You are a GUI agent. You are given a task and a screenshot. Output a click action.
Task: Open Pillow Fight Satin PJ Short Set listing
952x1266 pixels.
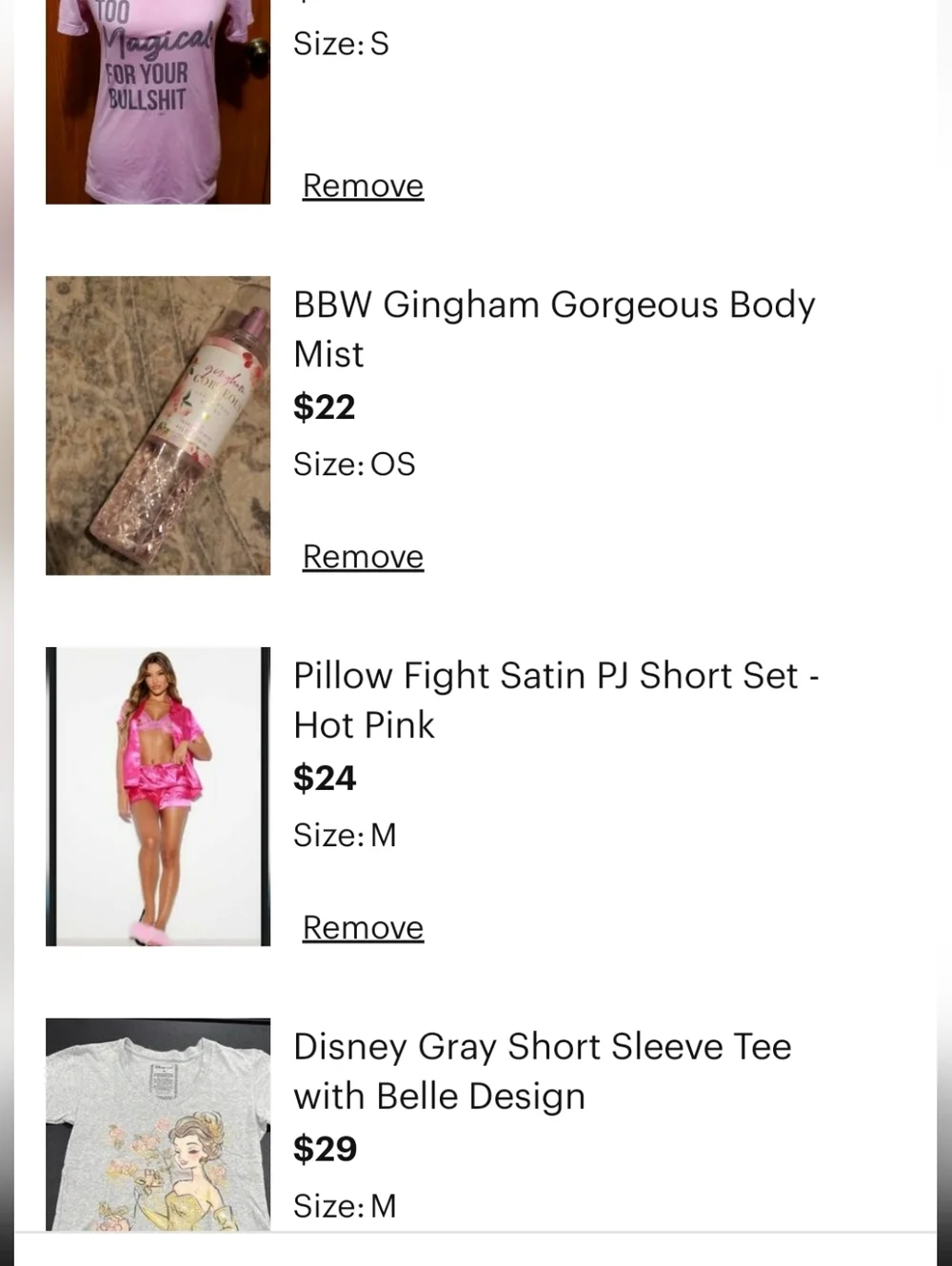click(x=555, y=701)
